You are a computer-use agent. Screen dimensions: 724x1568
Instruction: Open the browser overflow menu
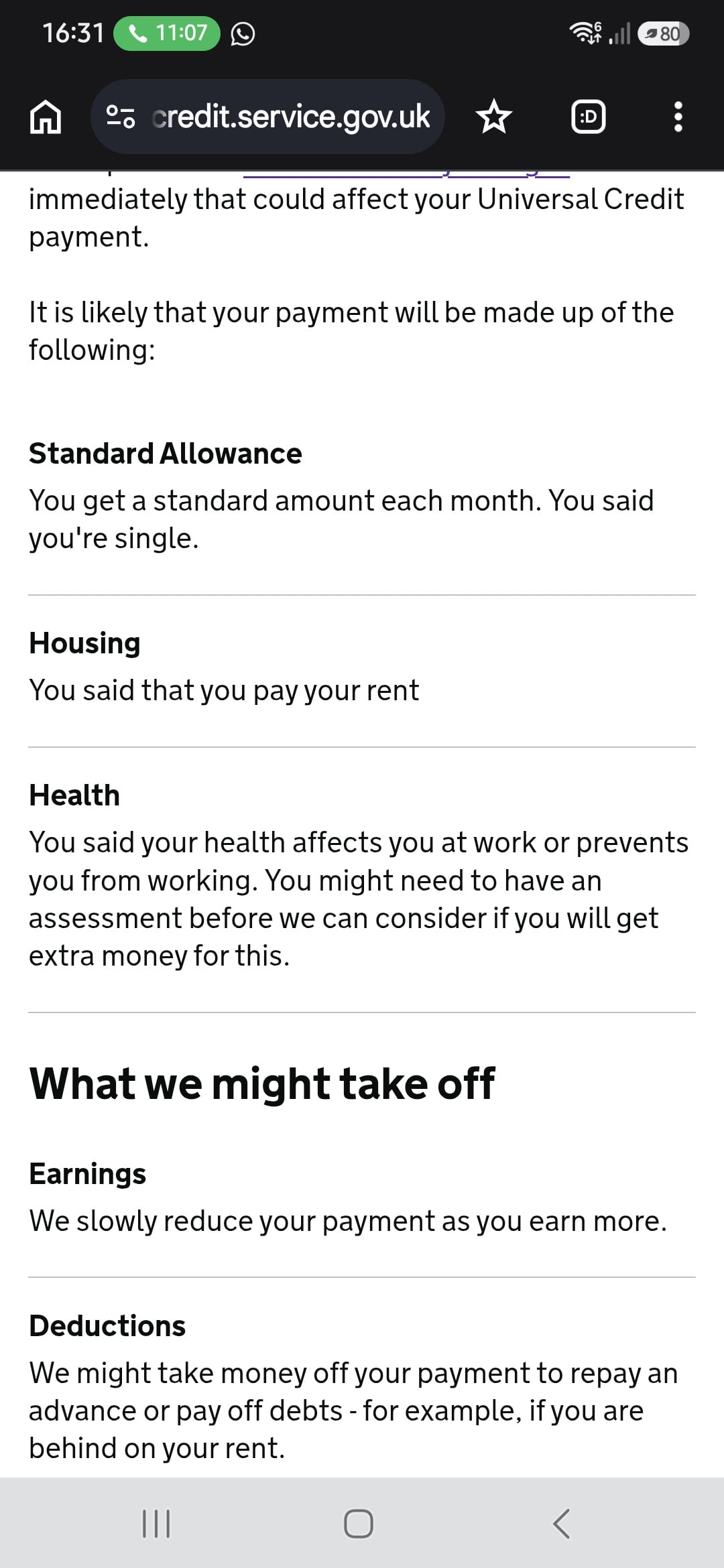[678, 117]
